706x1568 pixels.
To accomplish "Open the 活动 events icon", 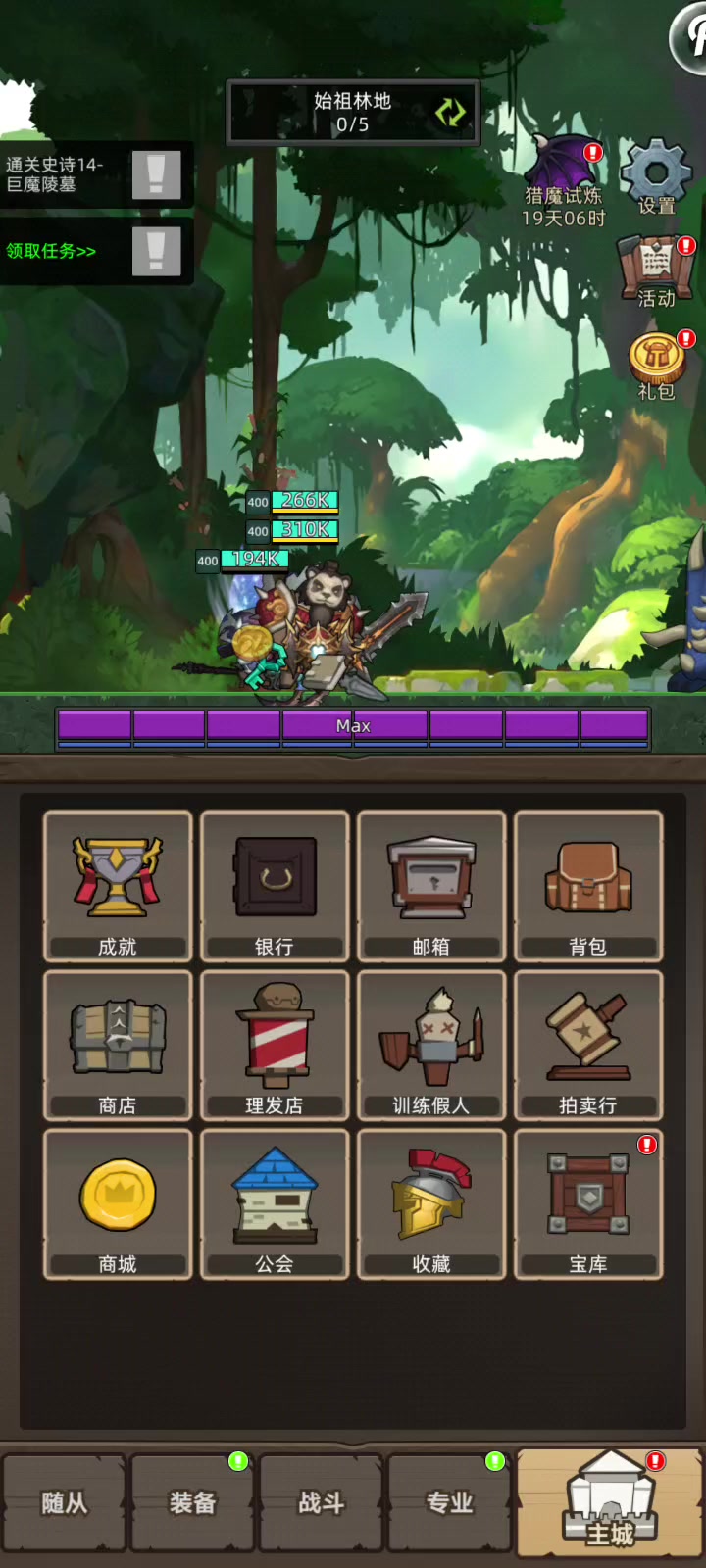I will pyautogui.click(x=655, y=270).
